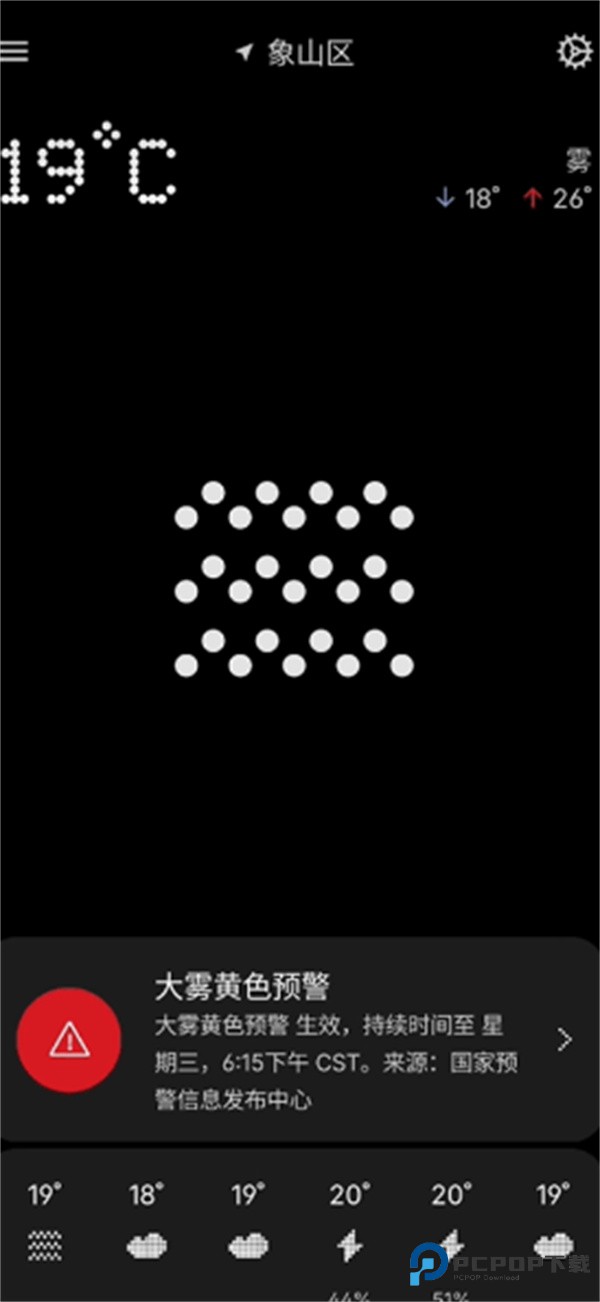Open the hamburger drawer menu
The image size is (600, 1302).
(x=14, y=52)
